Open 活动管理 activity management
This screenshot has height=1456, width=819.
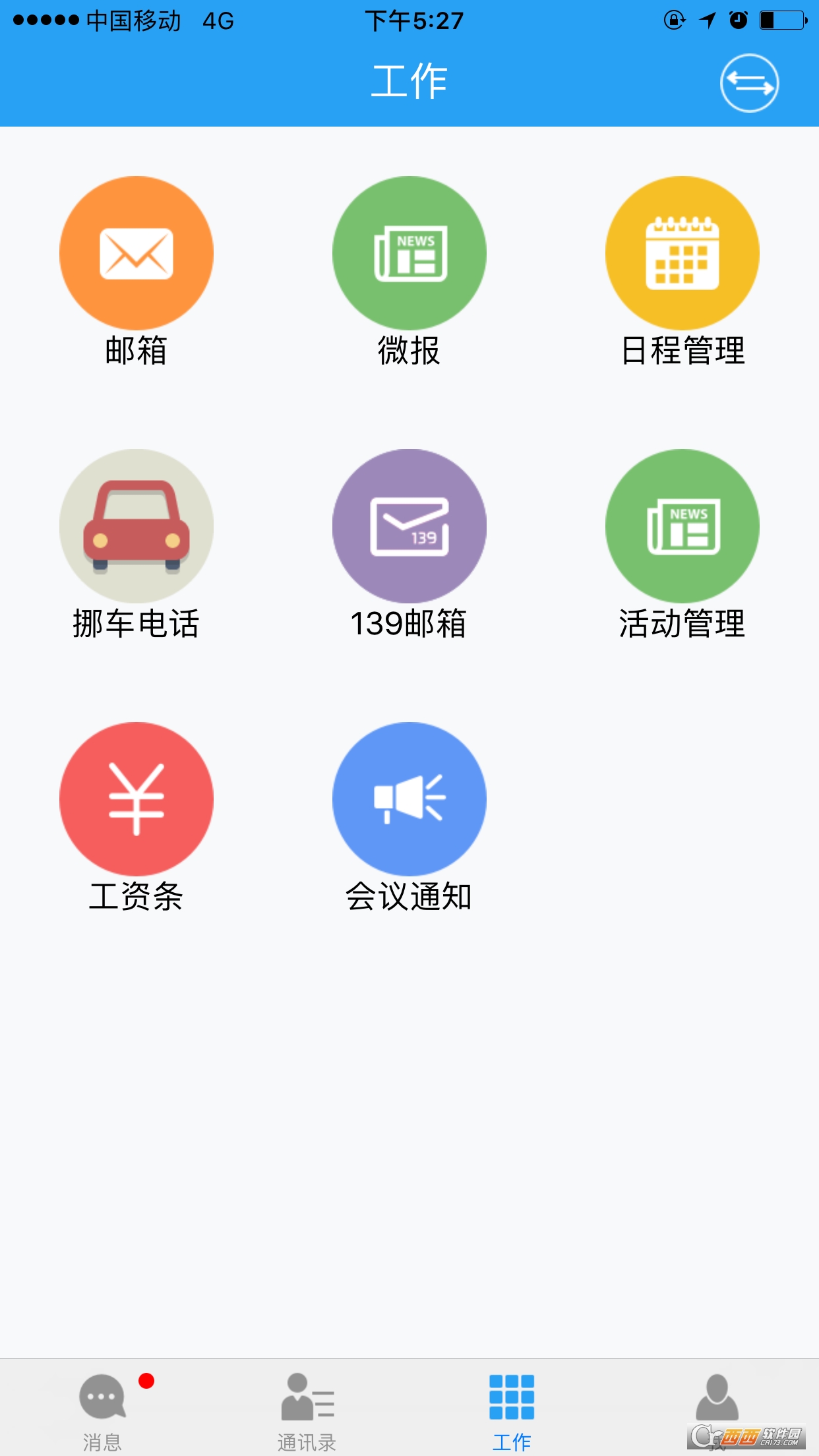pos(682,526)
